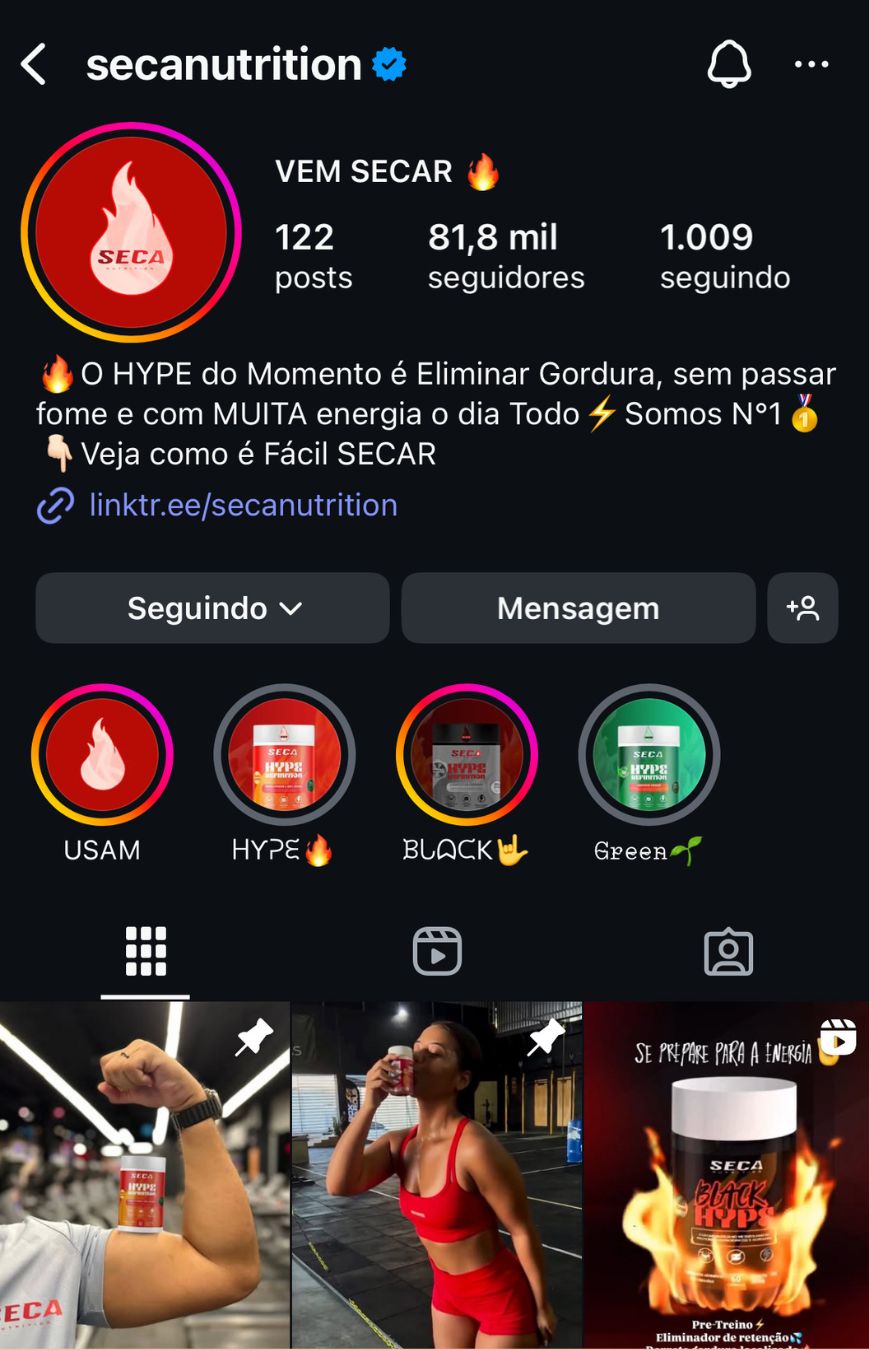The image size is (869, 1350).
Task: Switch to the tagged photos tab
Action: (x=728, y=951)
